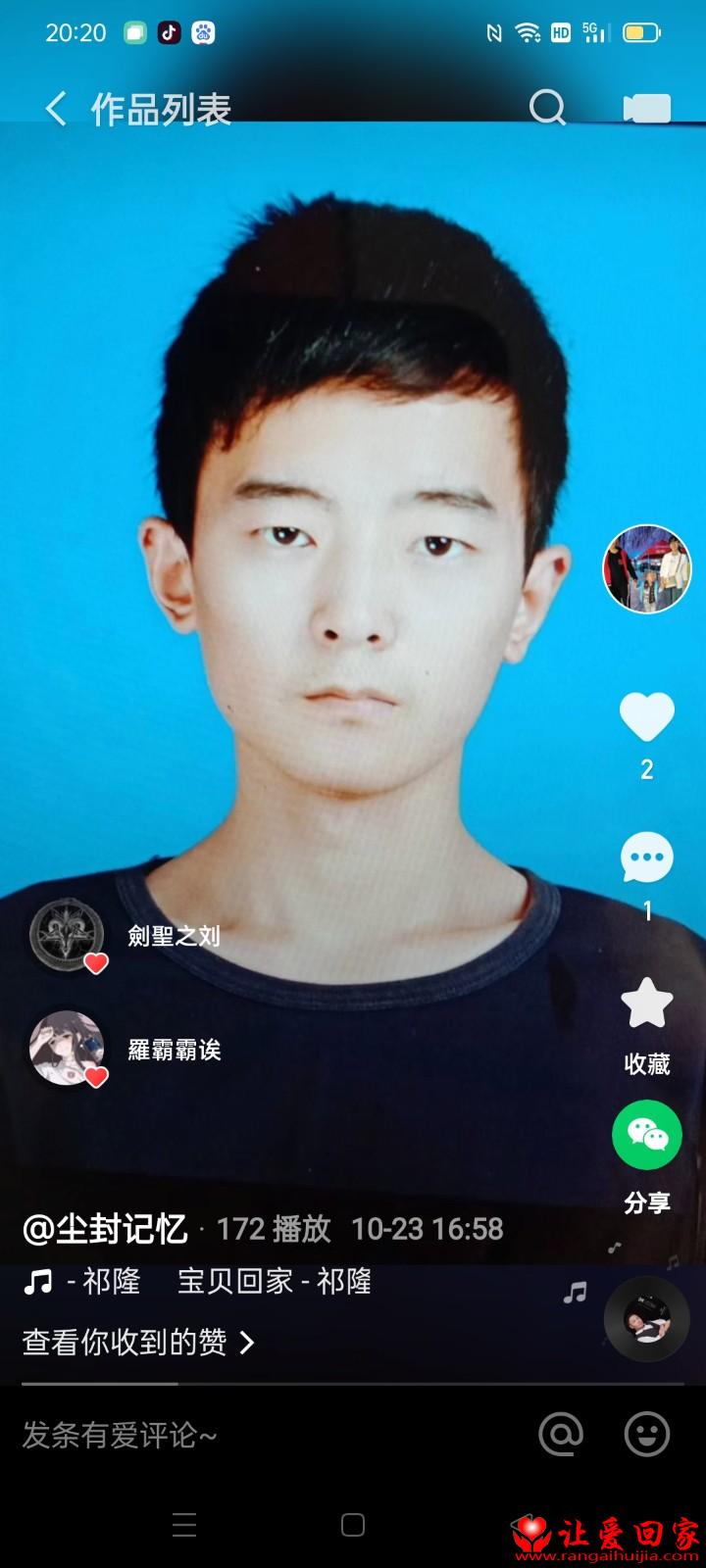
Task: Open the system recent apps menu
Action: point(184,1525)
